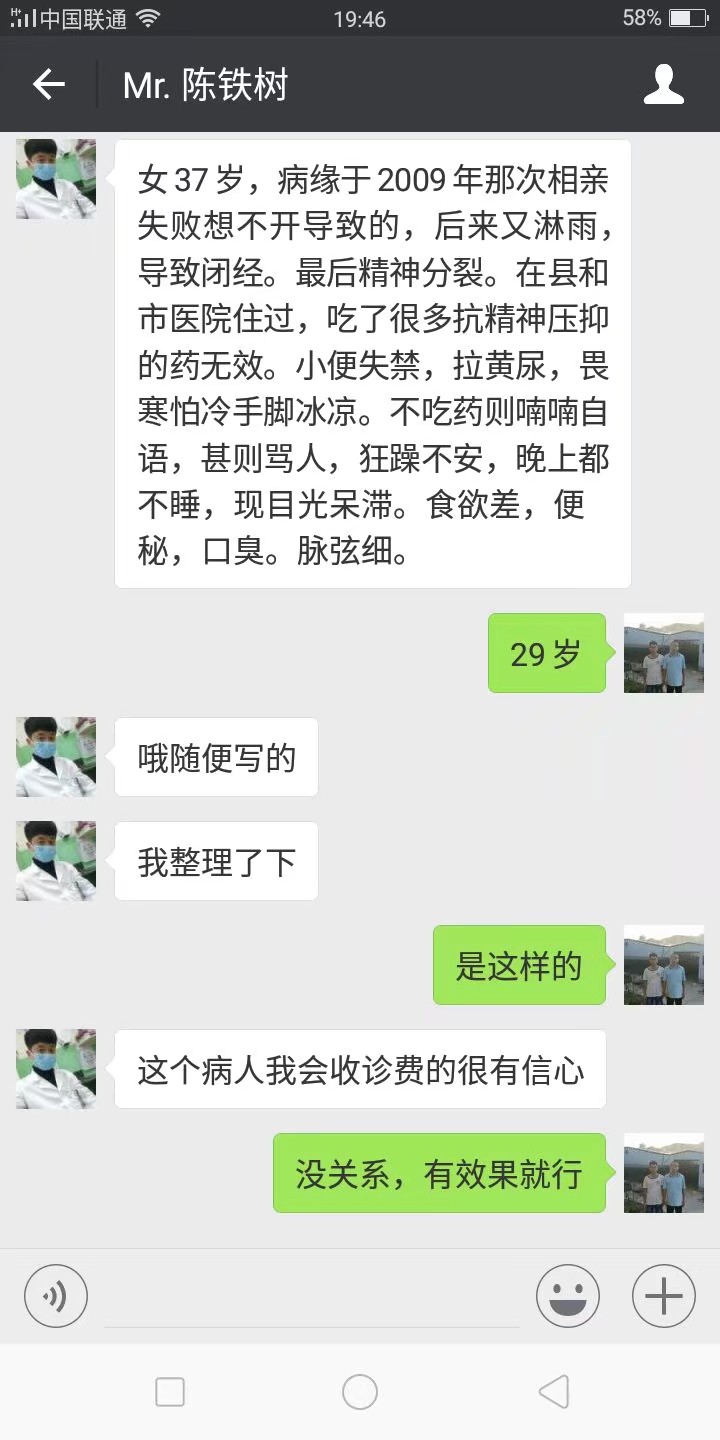Switch to voice message input

click(56, 1297)
